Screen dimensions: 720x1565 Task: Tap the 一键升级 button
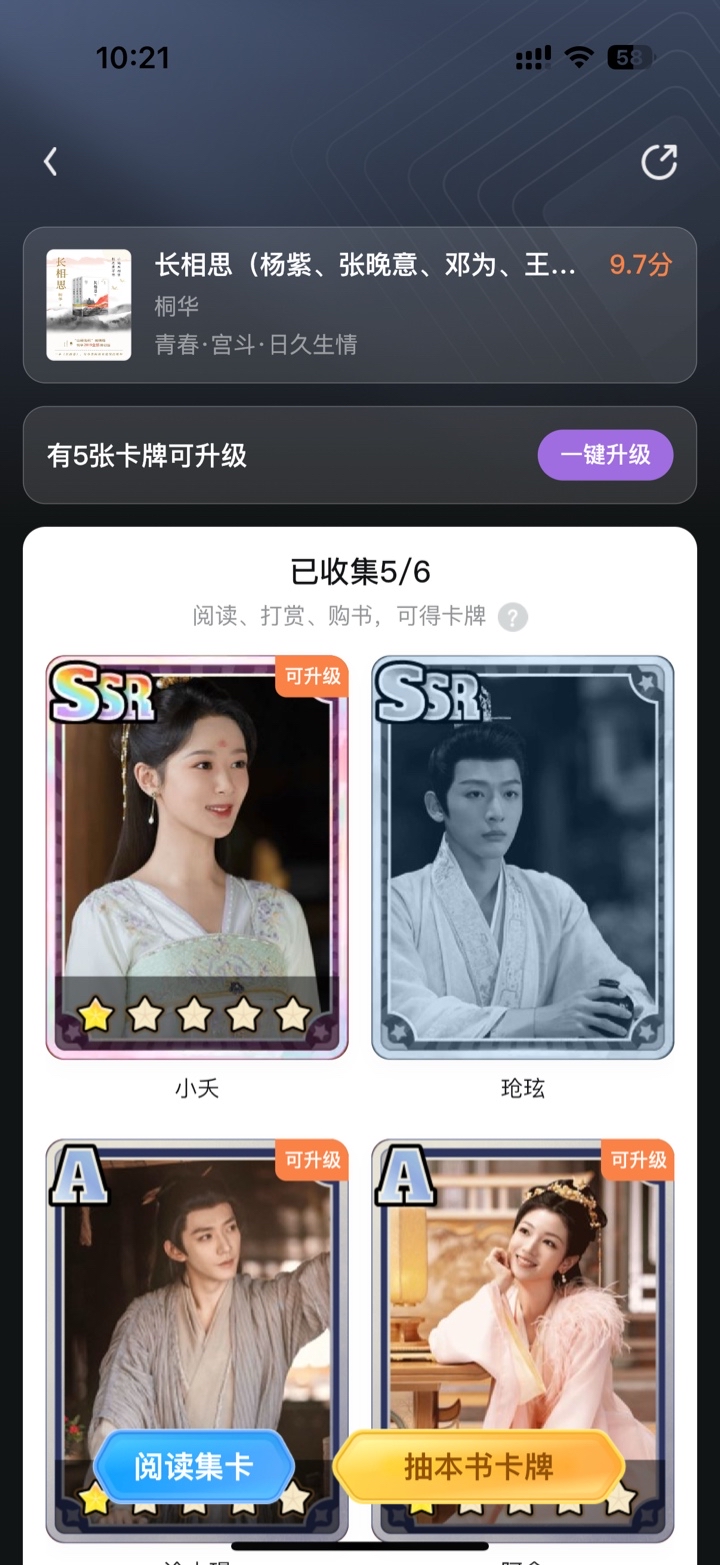click(605, 455)
